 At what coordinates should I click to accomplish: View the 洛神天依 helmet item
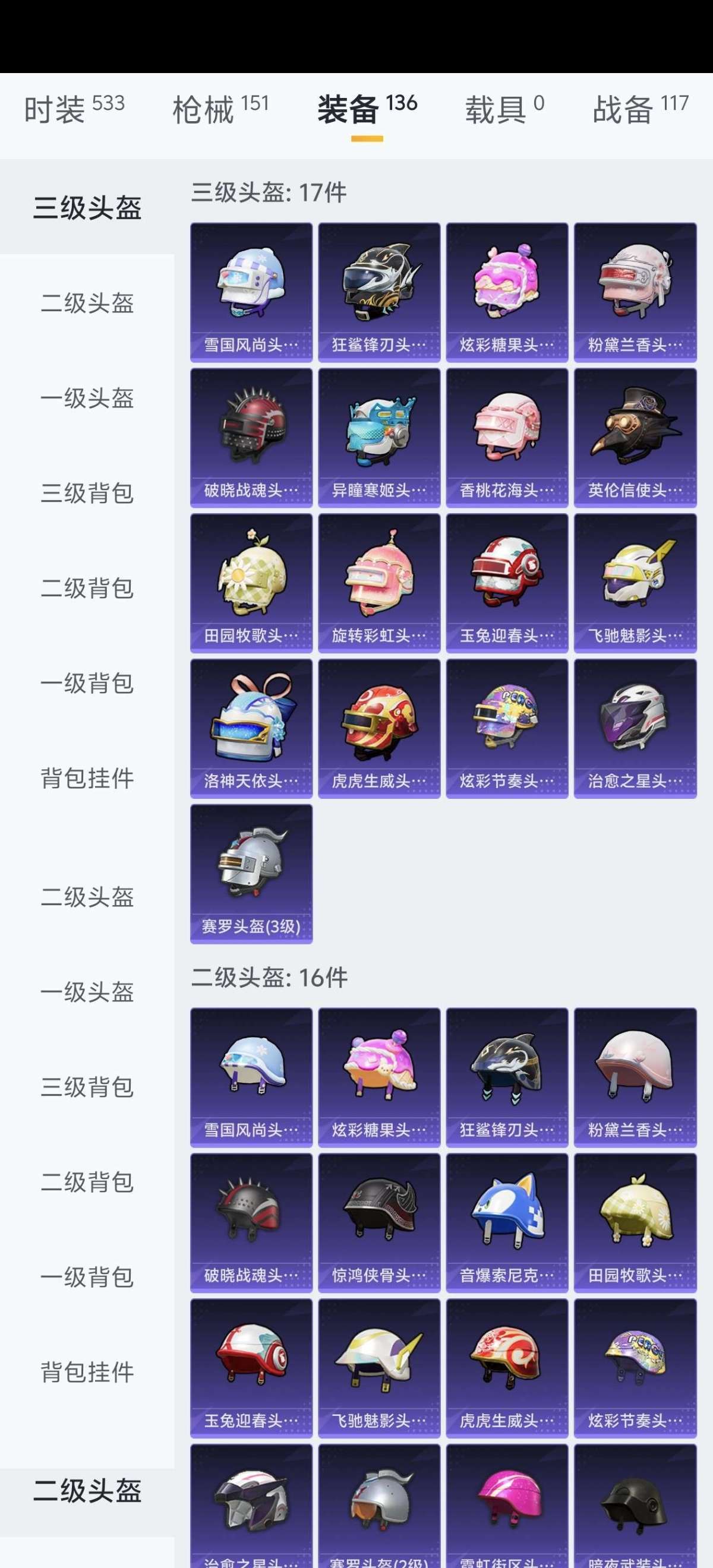(251, 729)
